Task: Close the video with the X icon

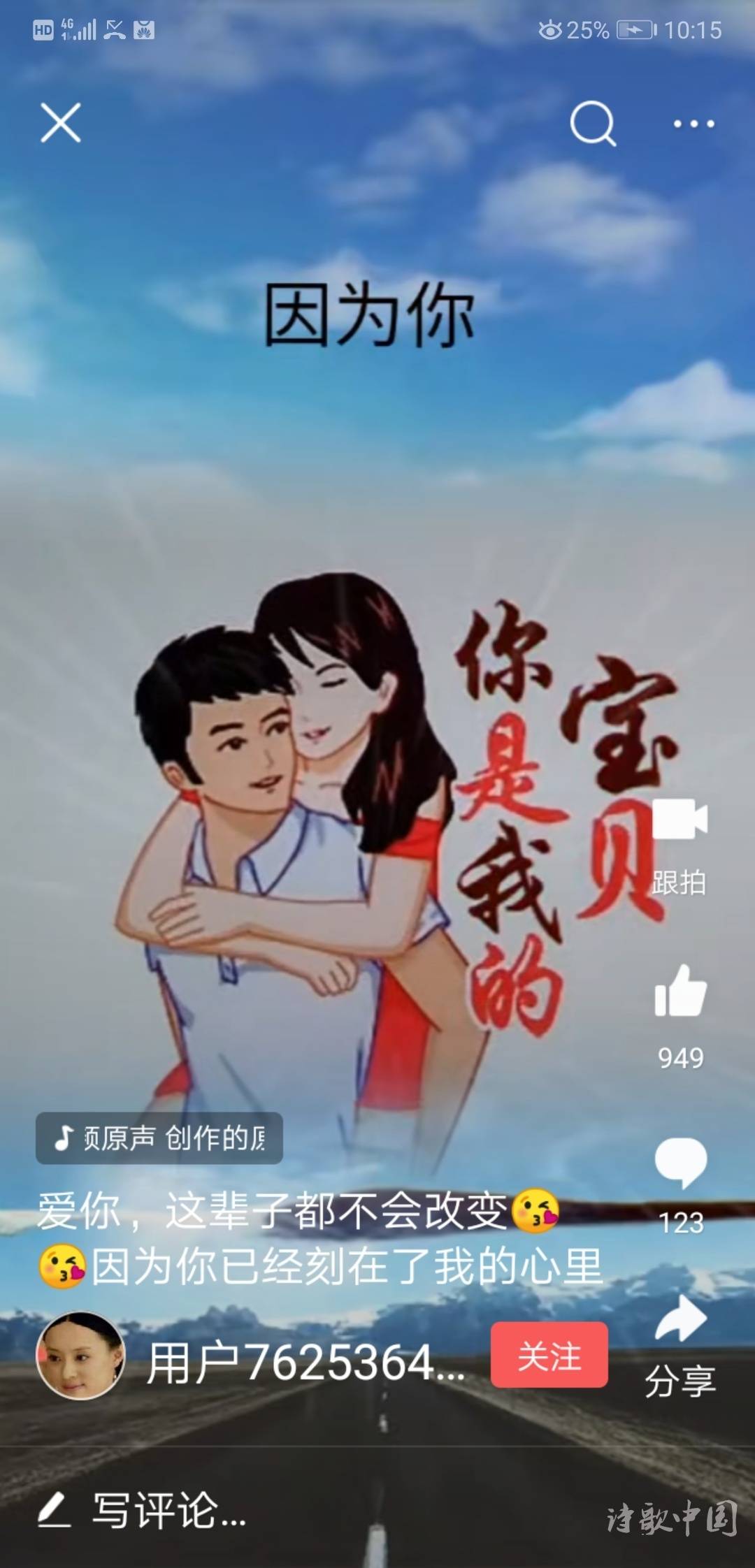Action: (x=61, y=123)
